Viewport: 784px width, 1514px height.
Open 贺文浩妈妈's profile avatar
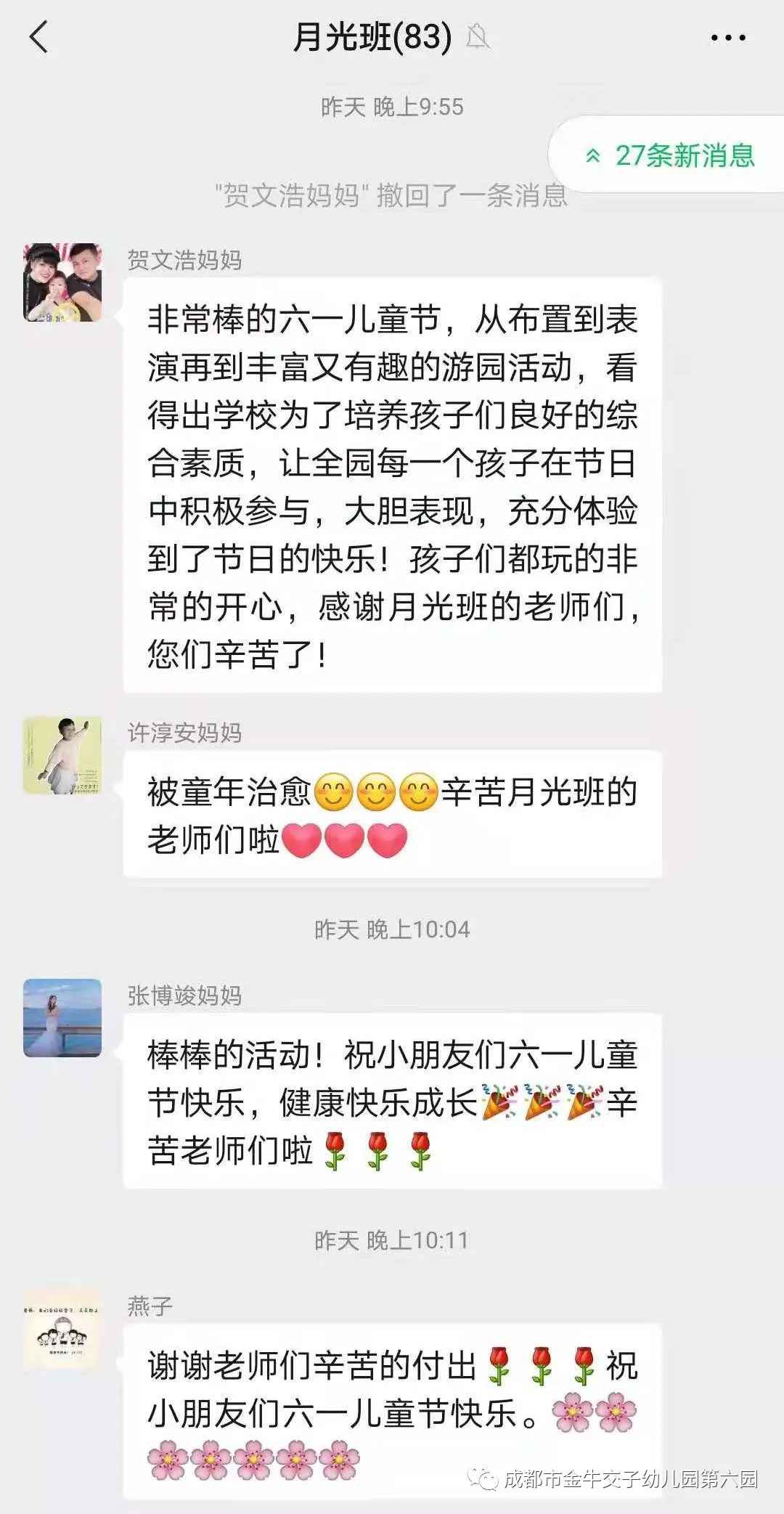(x=62, y=282)
